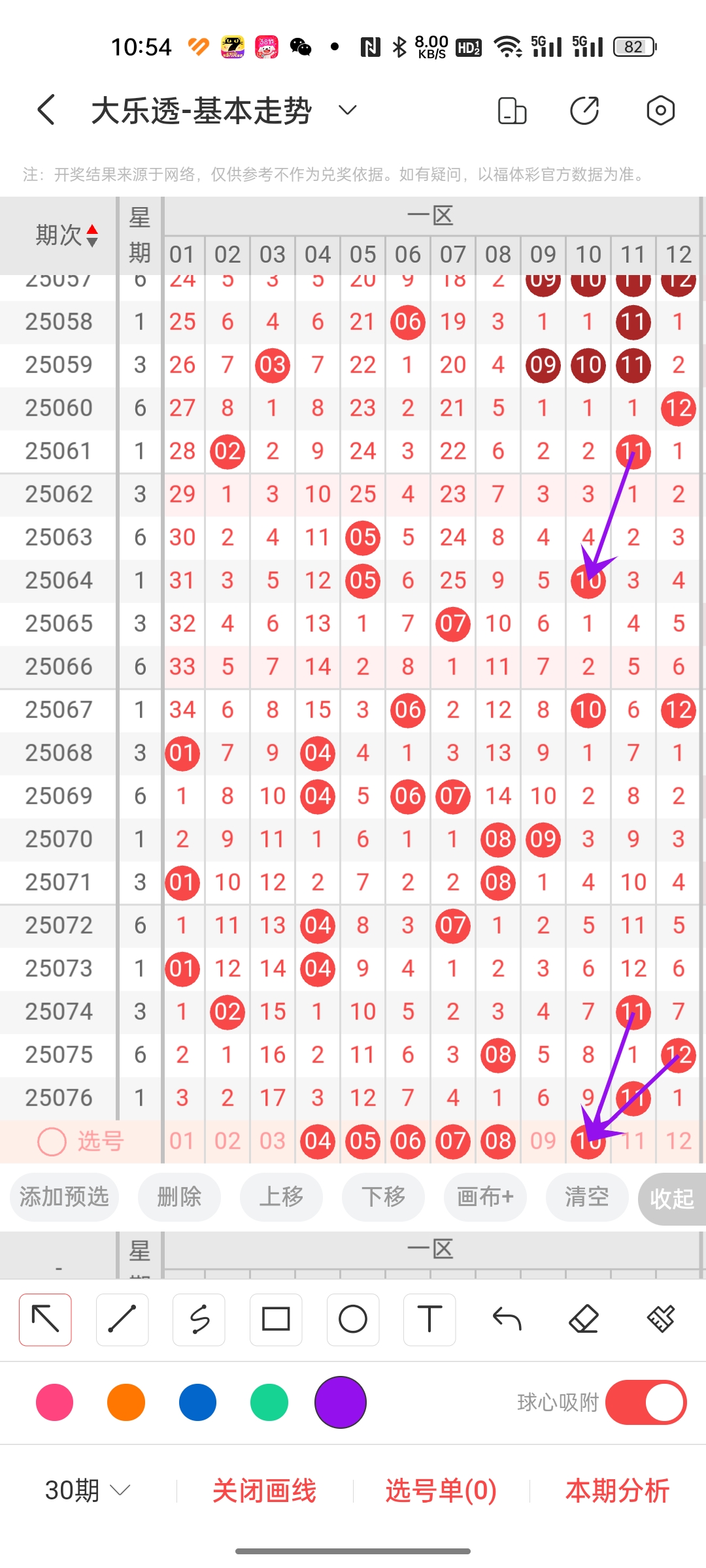
Task: Expand the 大乐透-基本走势 title dropdown
Action: pyautogui.click(x=346, y=110)
